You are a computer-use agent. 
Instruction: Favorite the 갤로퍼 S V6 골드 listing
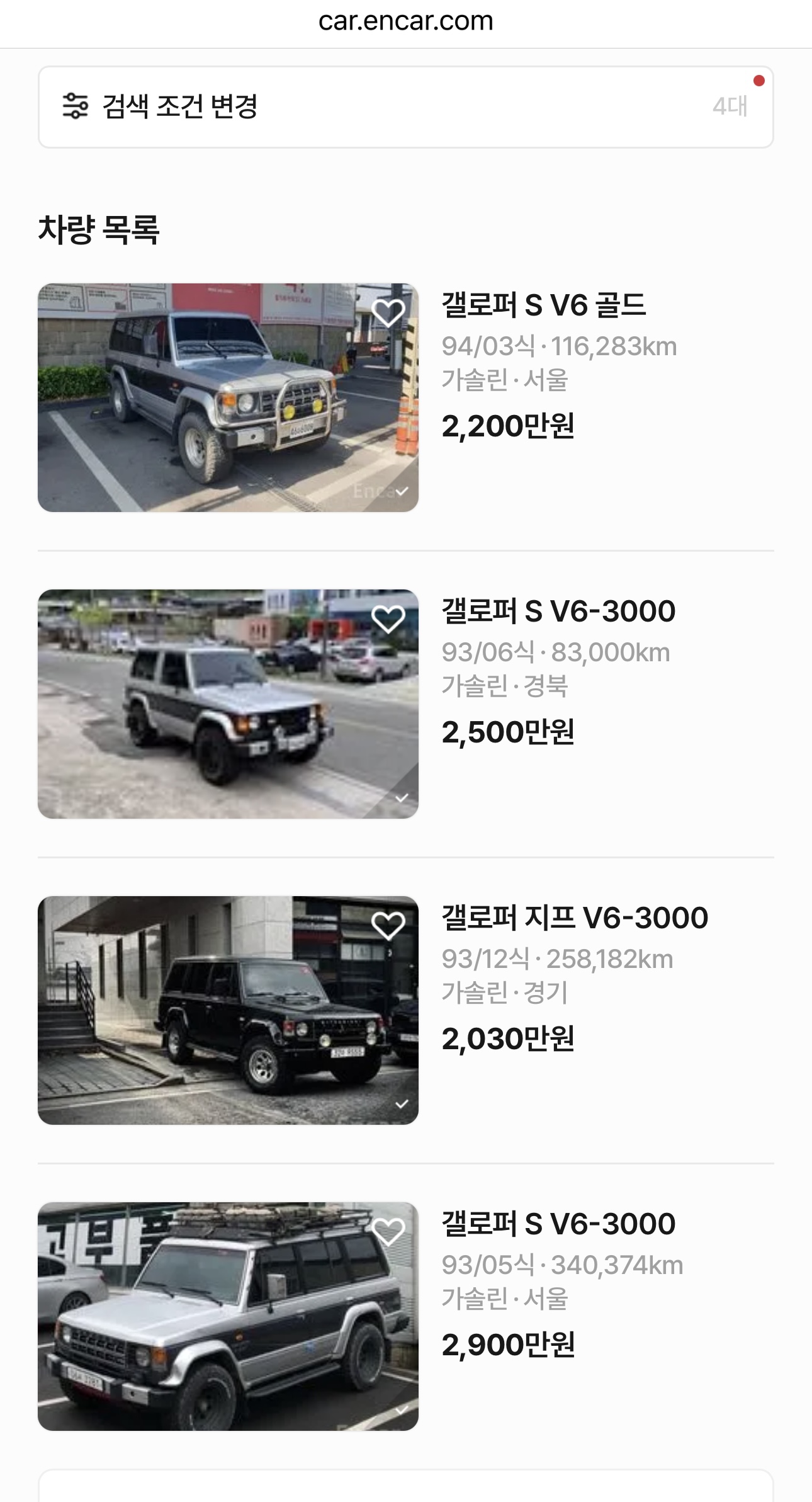[388, 312]
